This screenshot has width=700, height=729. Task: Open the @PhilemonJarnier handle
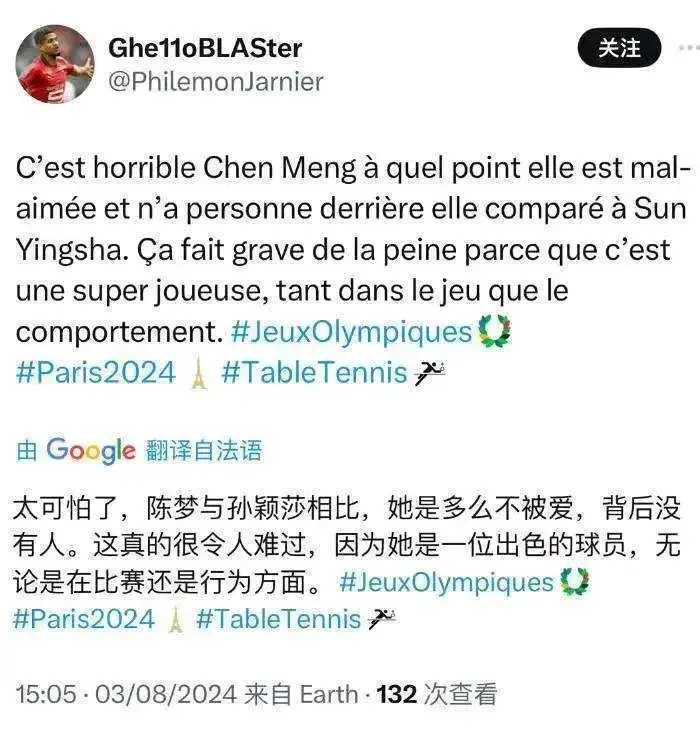tap(214, 81)
